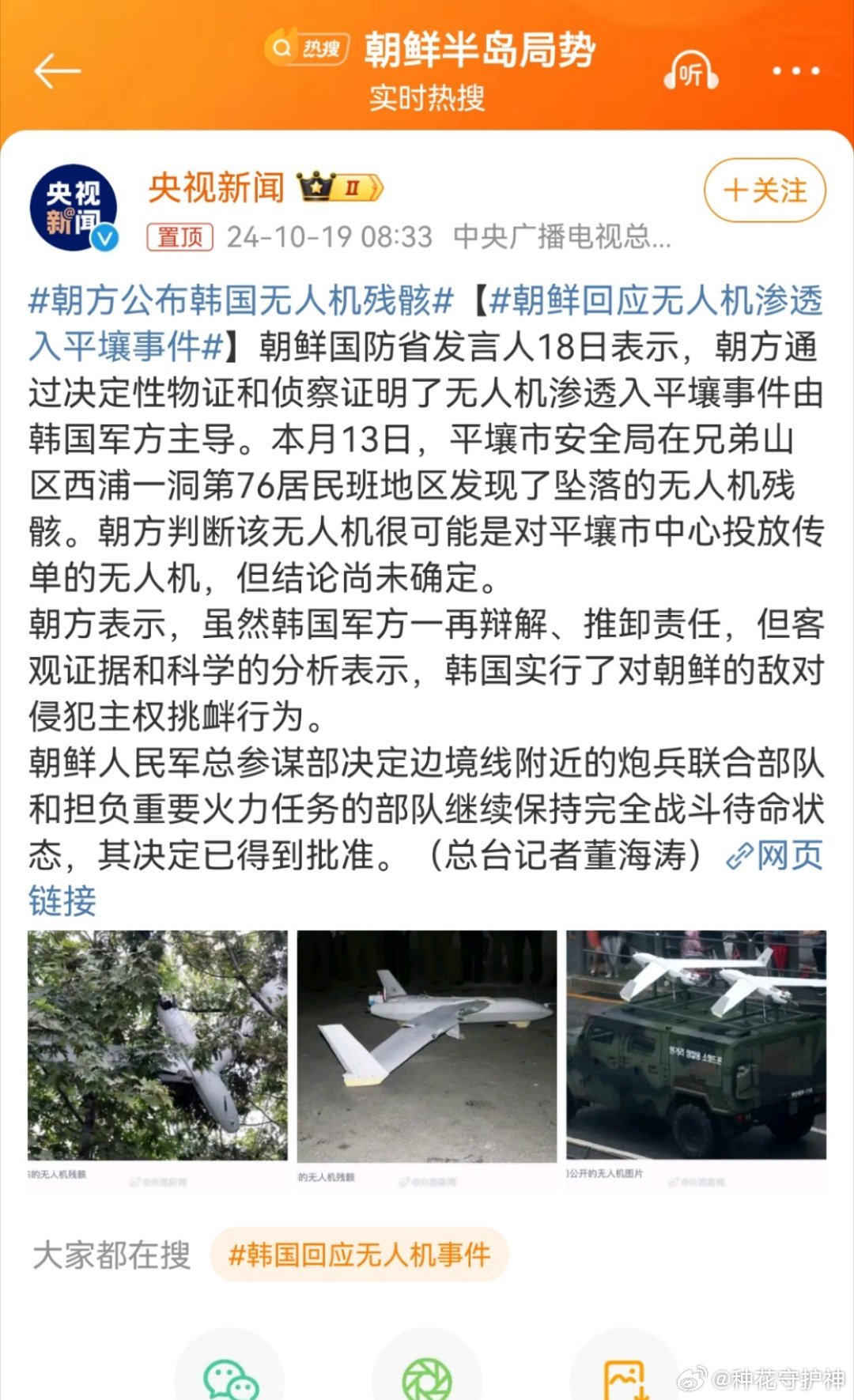Screen dimensions: 854x1400
Task: Open the three-dot overflow menu
Action: [795, 71]
